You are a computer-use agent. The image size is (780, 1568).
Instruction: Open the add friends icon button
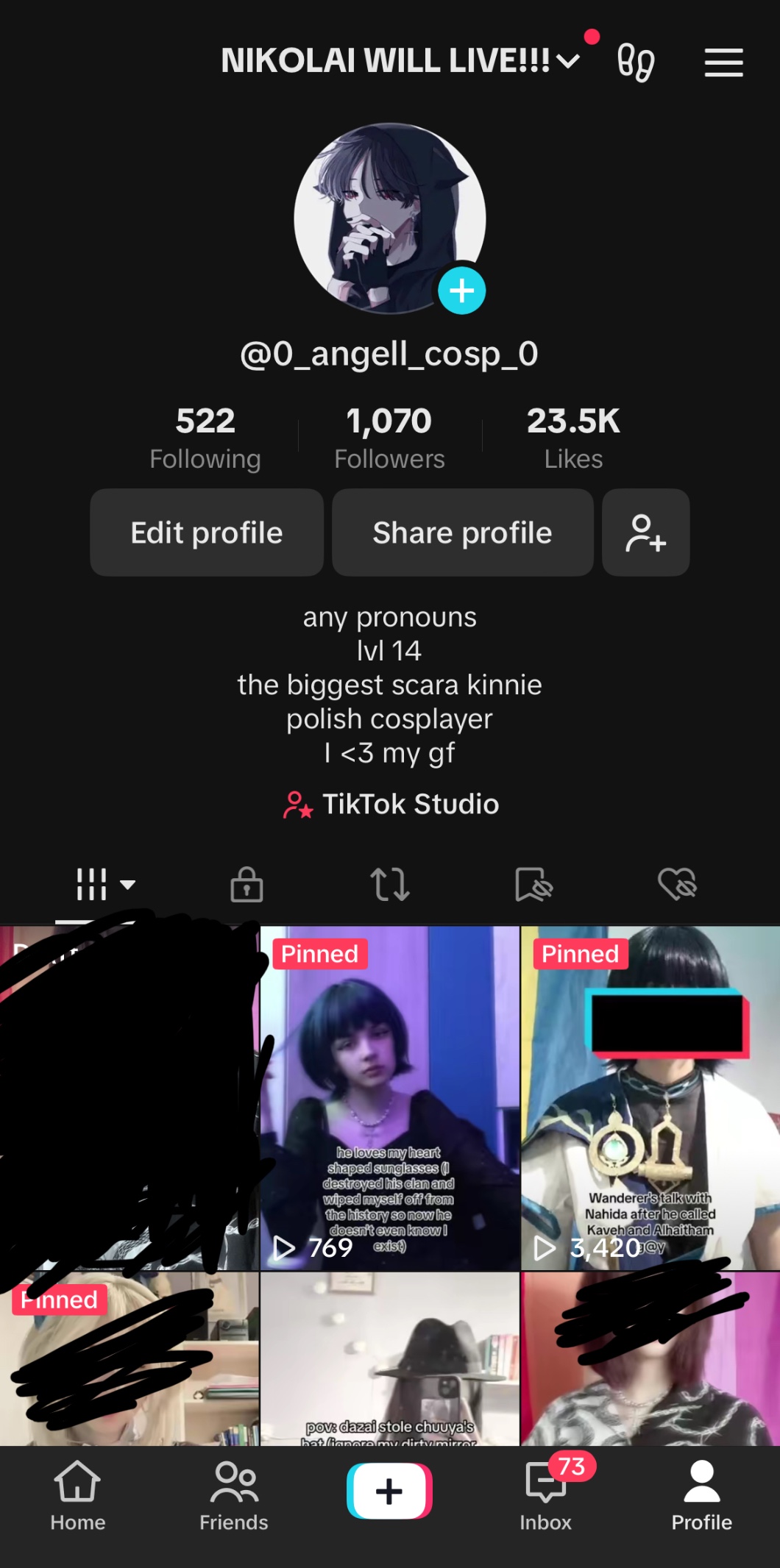[x=645, y=533]
